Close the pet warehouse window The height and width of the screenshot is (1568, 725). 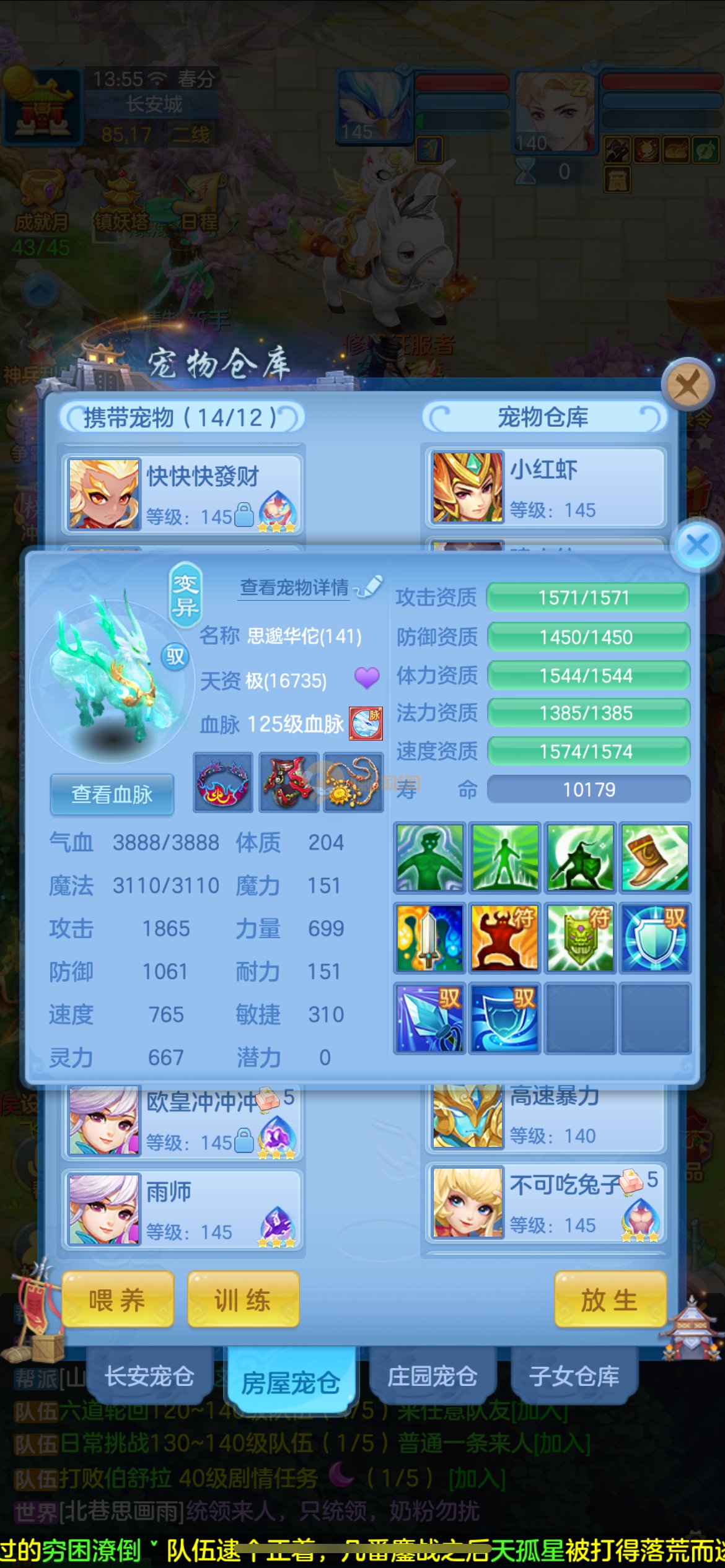click(687, 385)
